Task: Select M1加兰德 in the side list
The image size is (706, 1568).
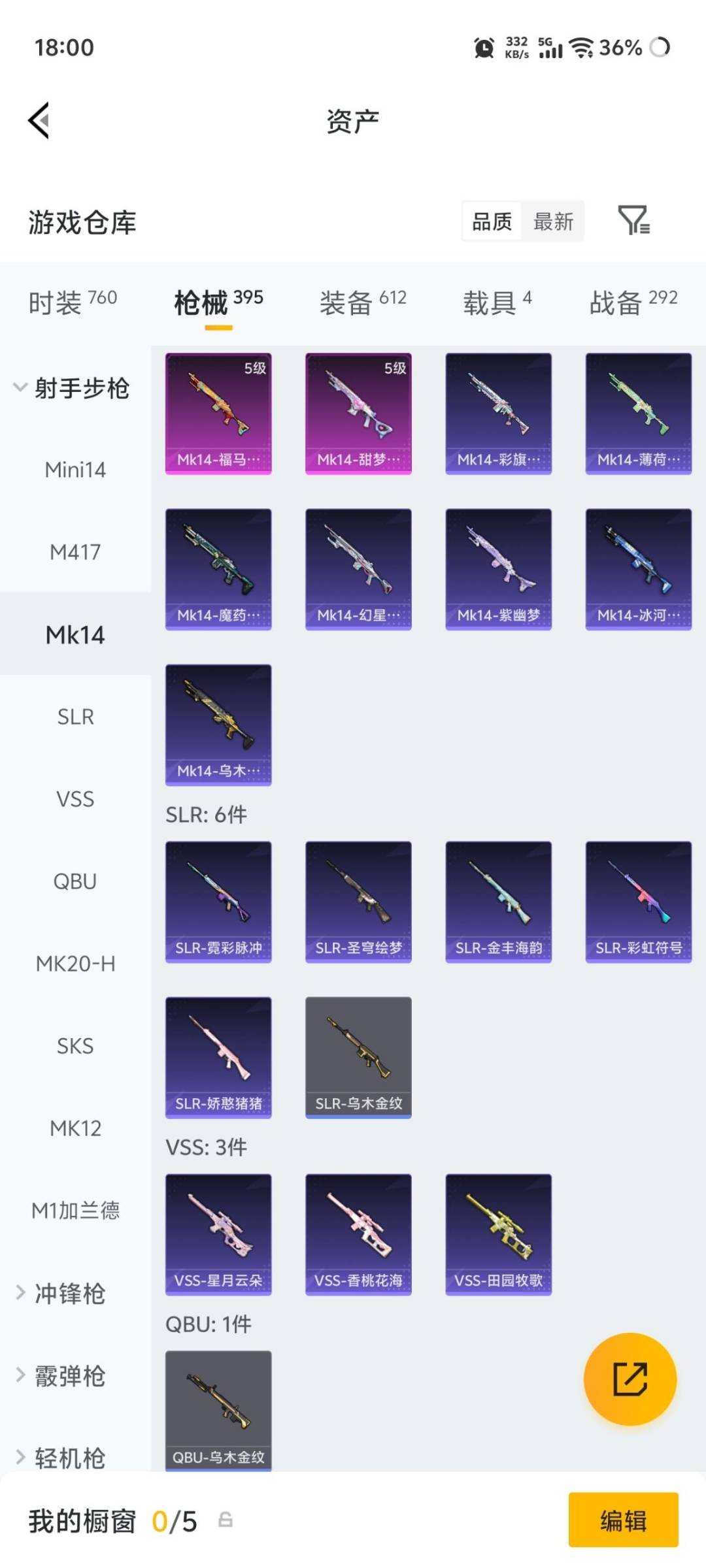Action: tap(75, 1211)
